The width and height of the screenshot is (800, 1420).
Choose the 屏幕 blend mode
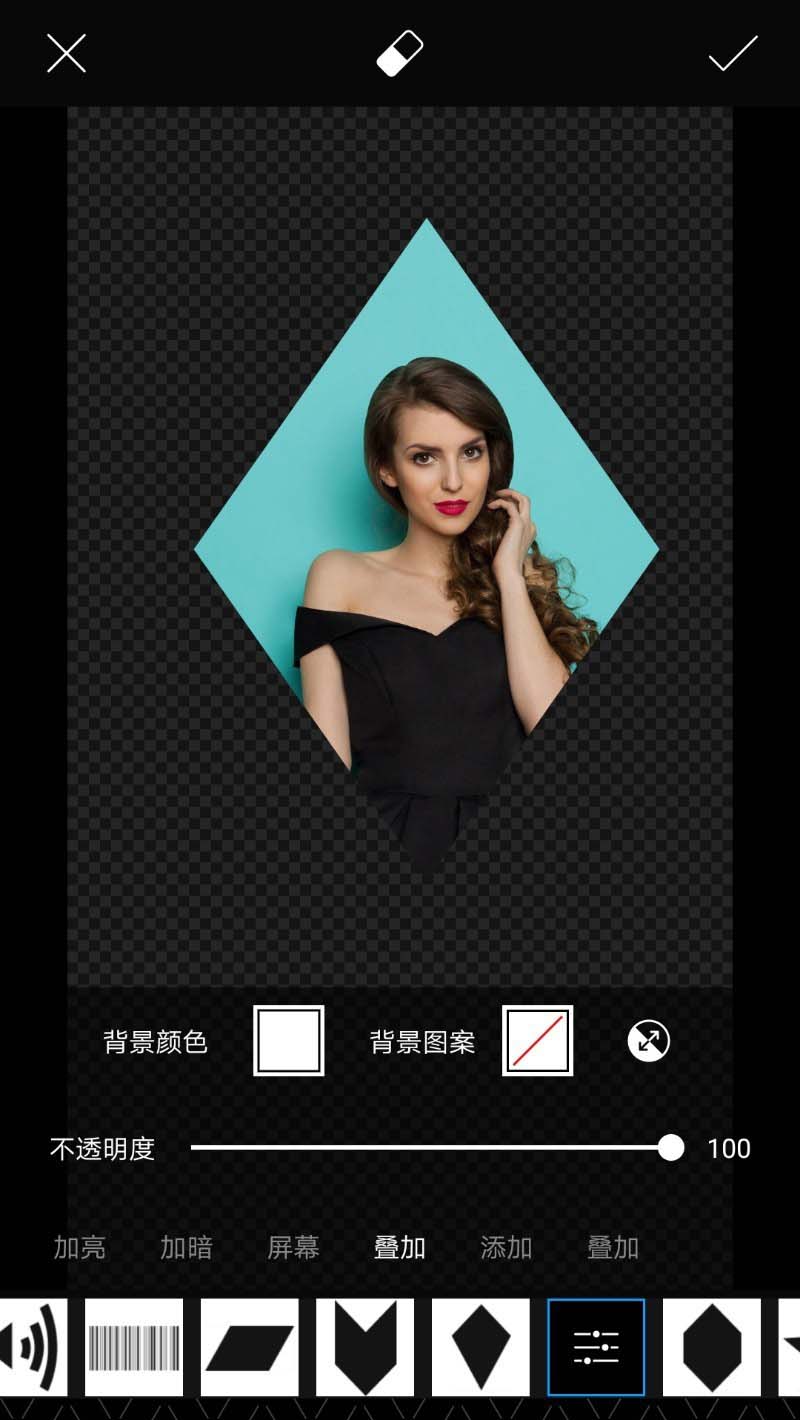(293, 1247)
